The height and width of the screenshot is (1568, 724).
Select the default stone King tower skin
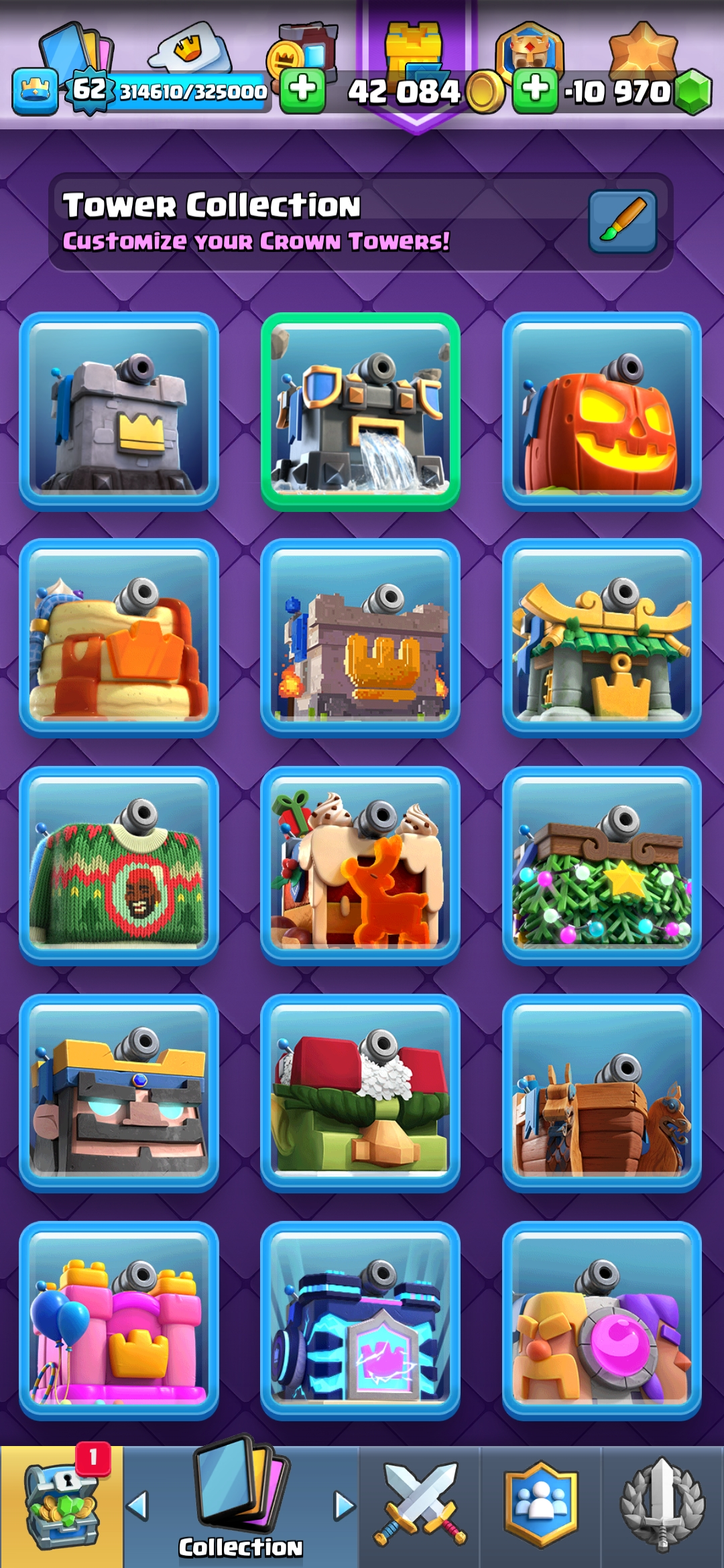(119, 411)
